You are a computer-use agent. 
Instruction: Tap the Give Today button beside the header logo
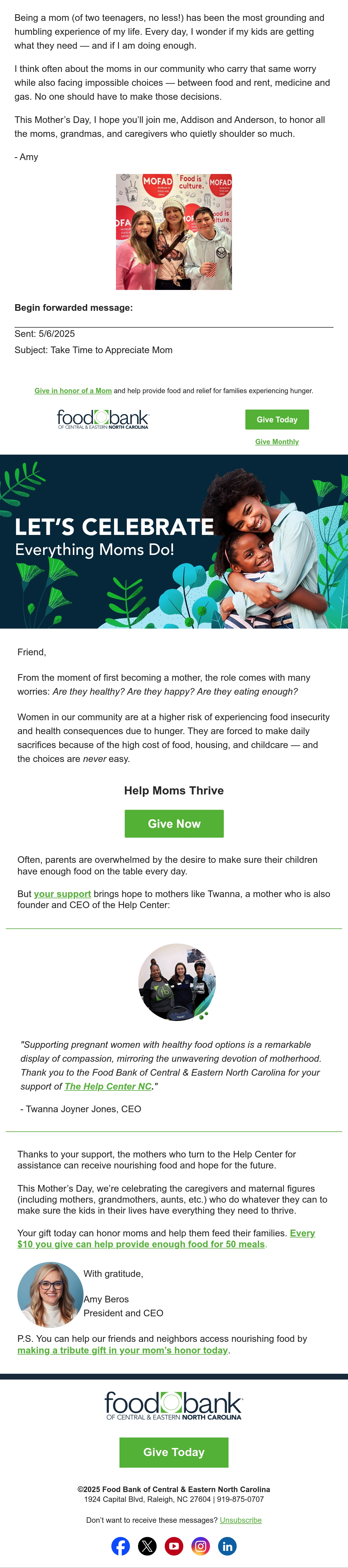point(277,419)
